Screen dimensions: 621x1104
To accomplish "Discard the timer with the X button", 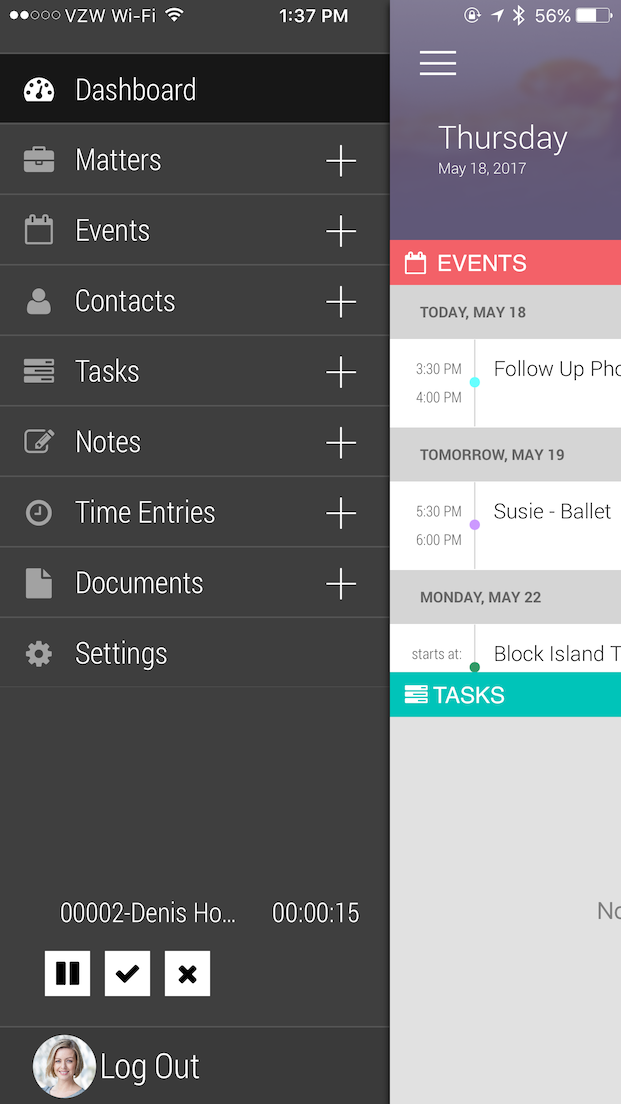I will pos(187,974).
